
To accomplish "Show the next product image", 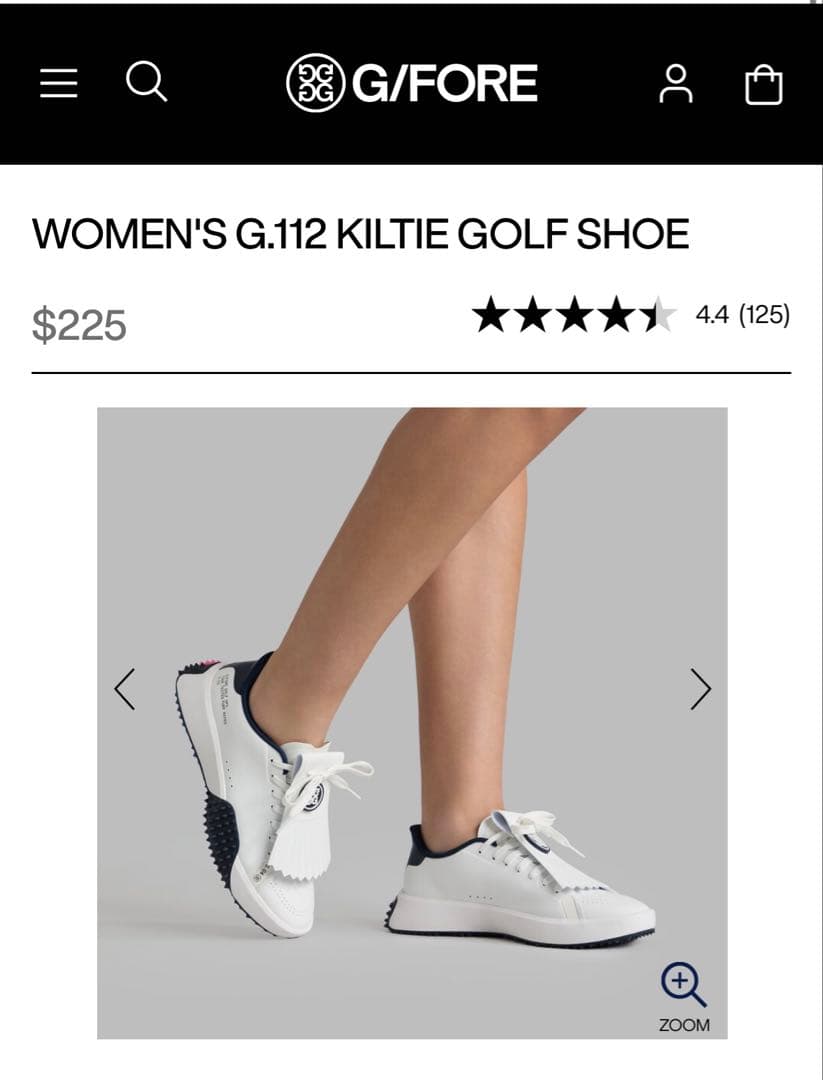I will [x=700, y=688].
